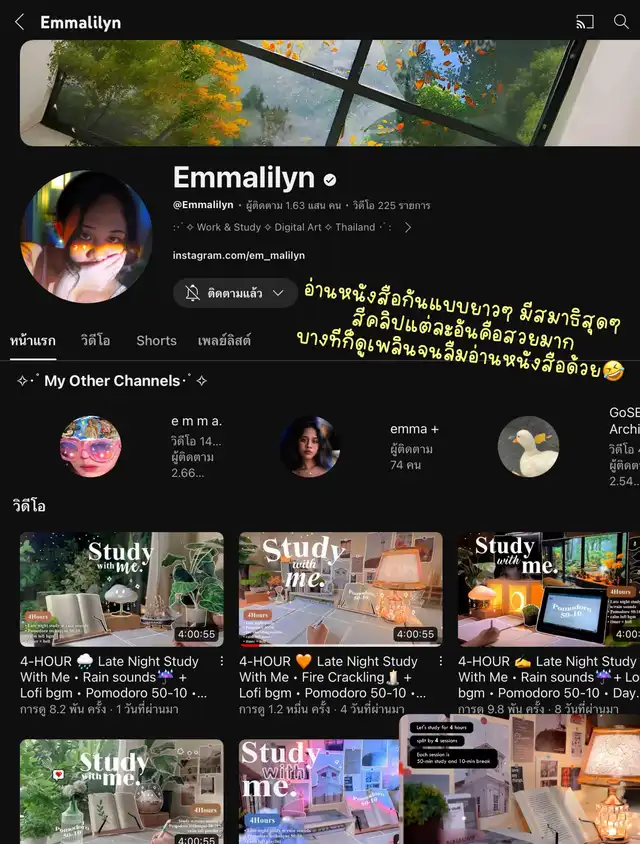The image size is (640, 844).
Task: Open the emma + channel
Action: pyautogui.click(x=309, y=446)
